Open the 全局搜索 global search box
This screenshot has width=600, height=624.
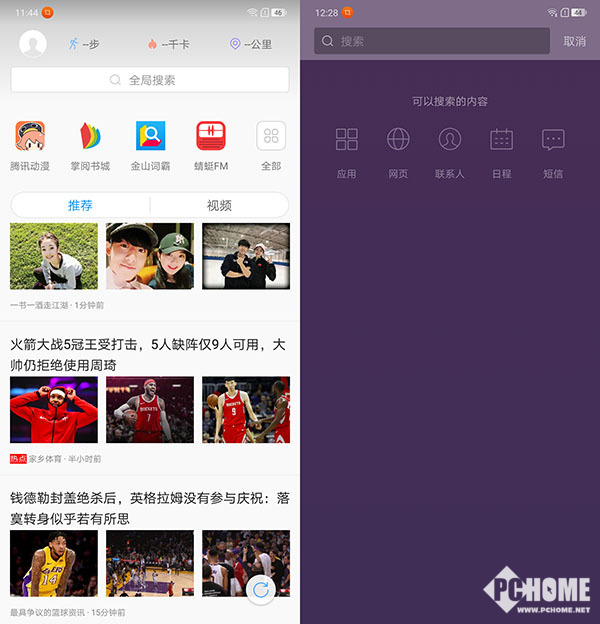click(x=150, y=80)
